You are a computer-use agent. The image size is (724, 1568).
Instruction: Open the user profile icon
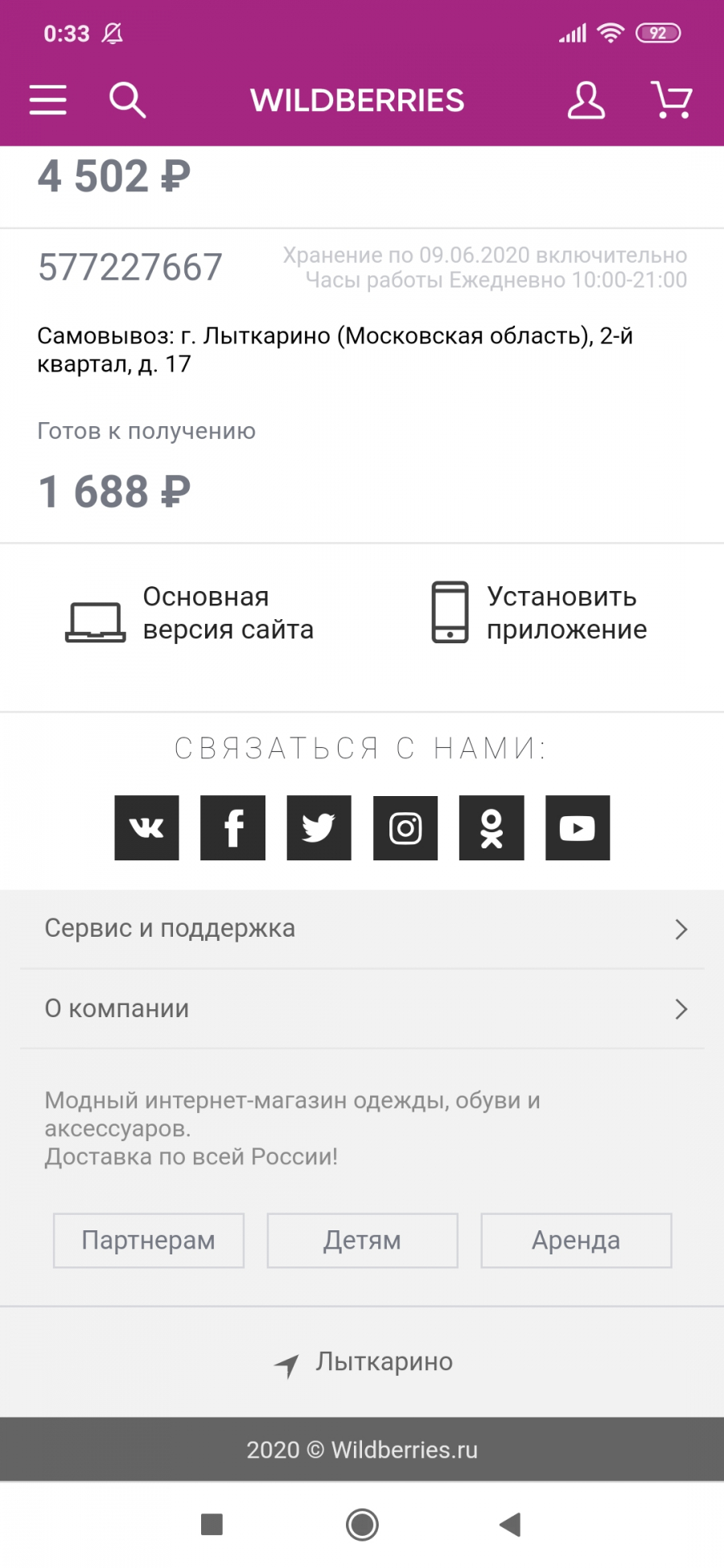(586, 101)
